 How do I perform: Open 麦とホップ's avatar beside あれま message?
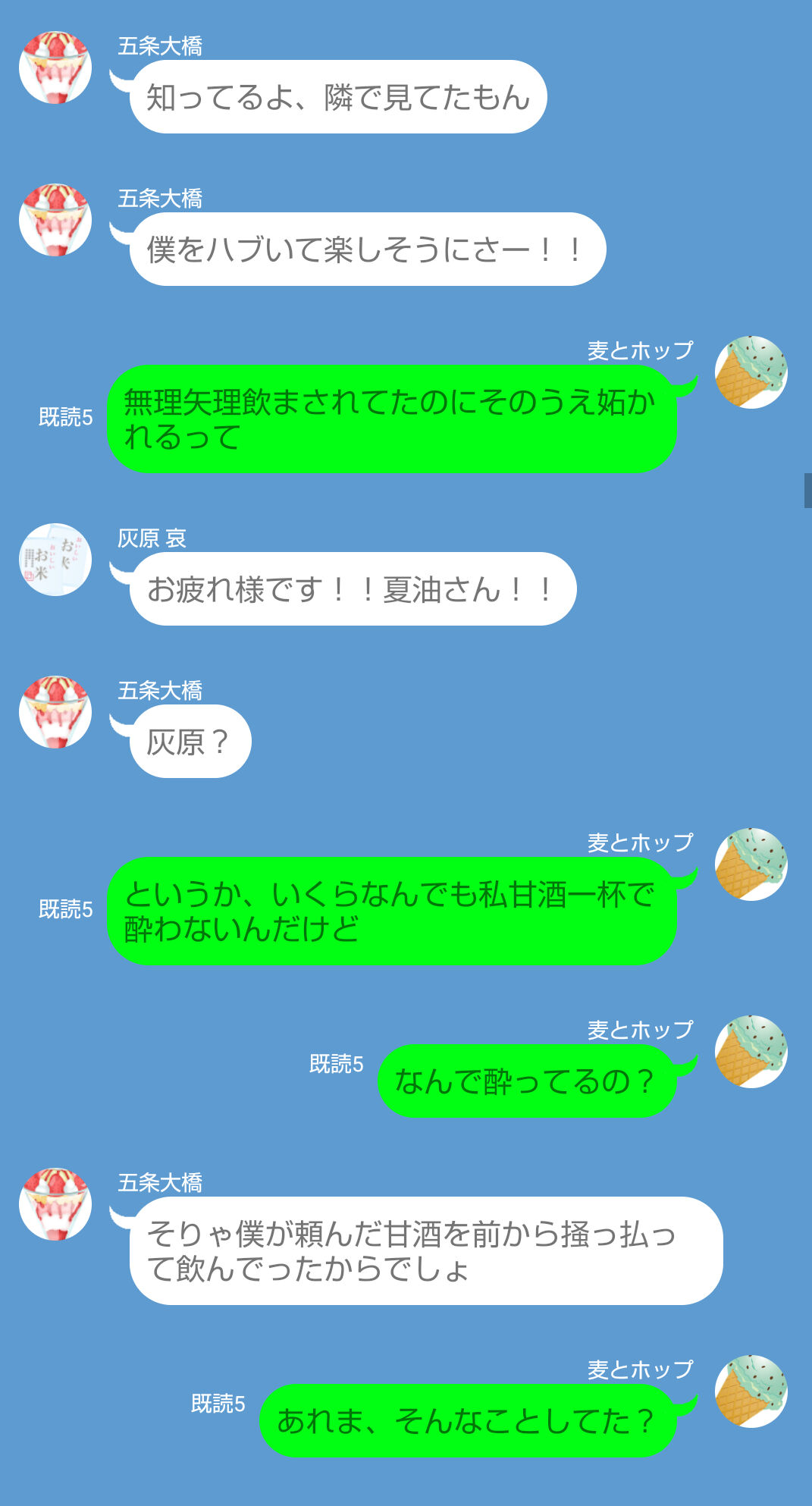tap(751, 1391)
